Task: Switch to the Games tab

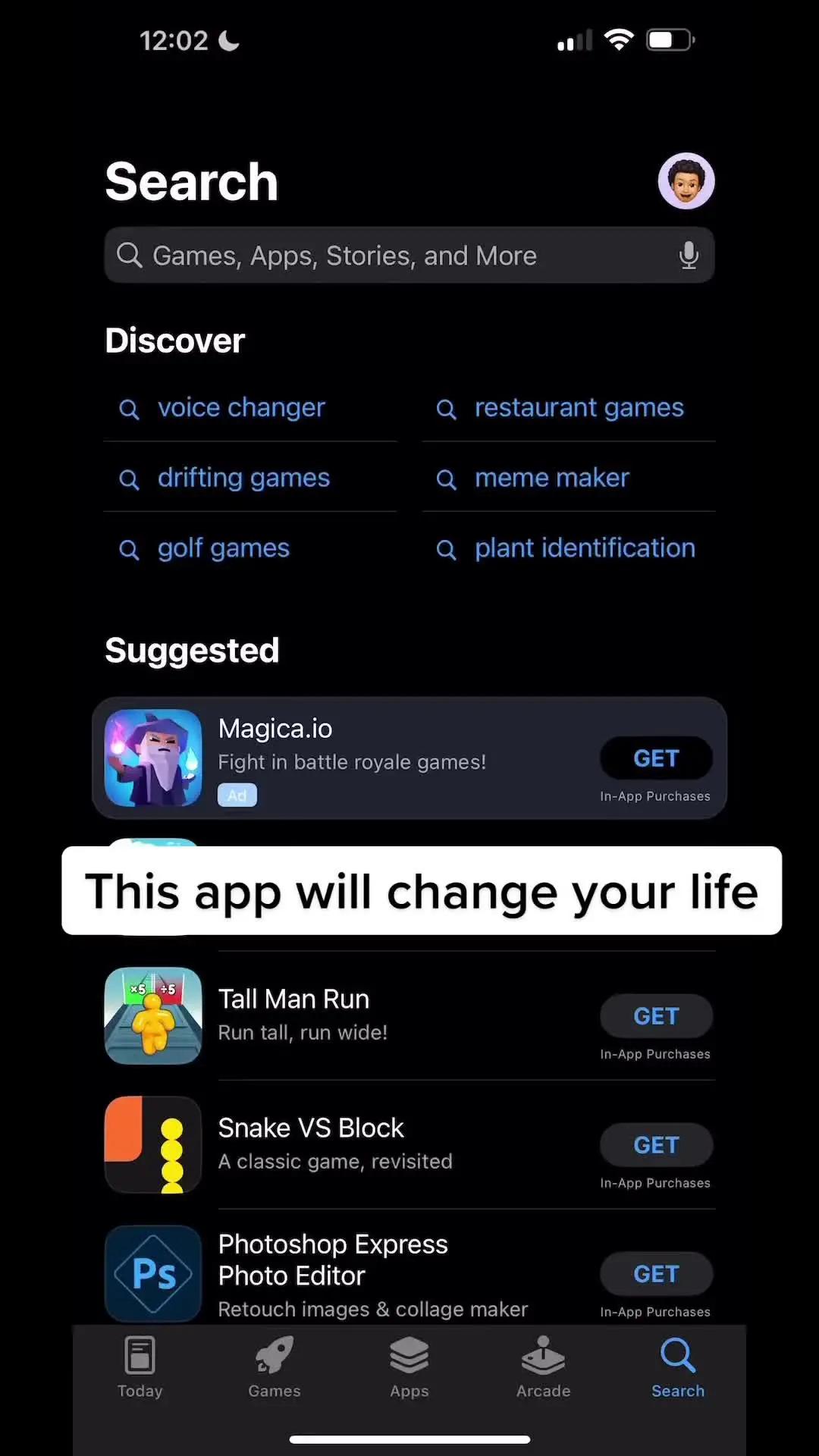Action: [x=275, y=1367]
